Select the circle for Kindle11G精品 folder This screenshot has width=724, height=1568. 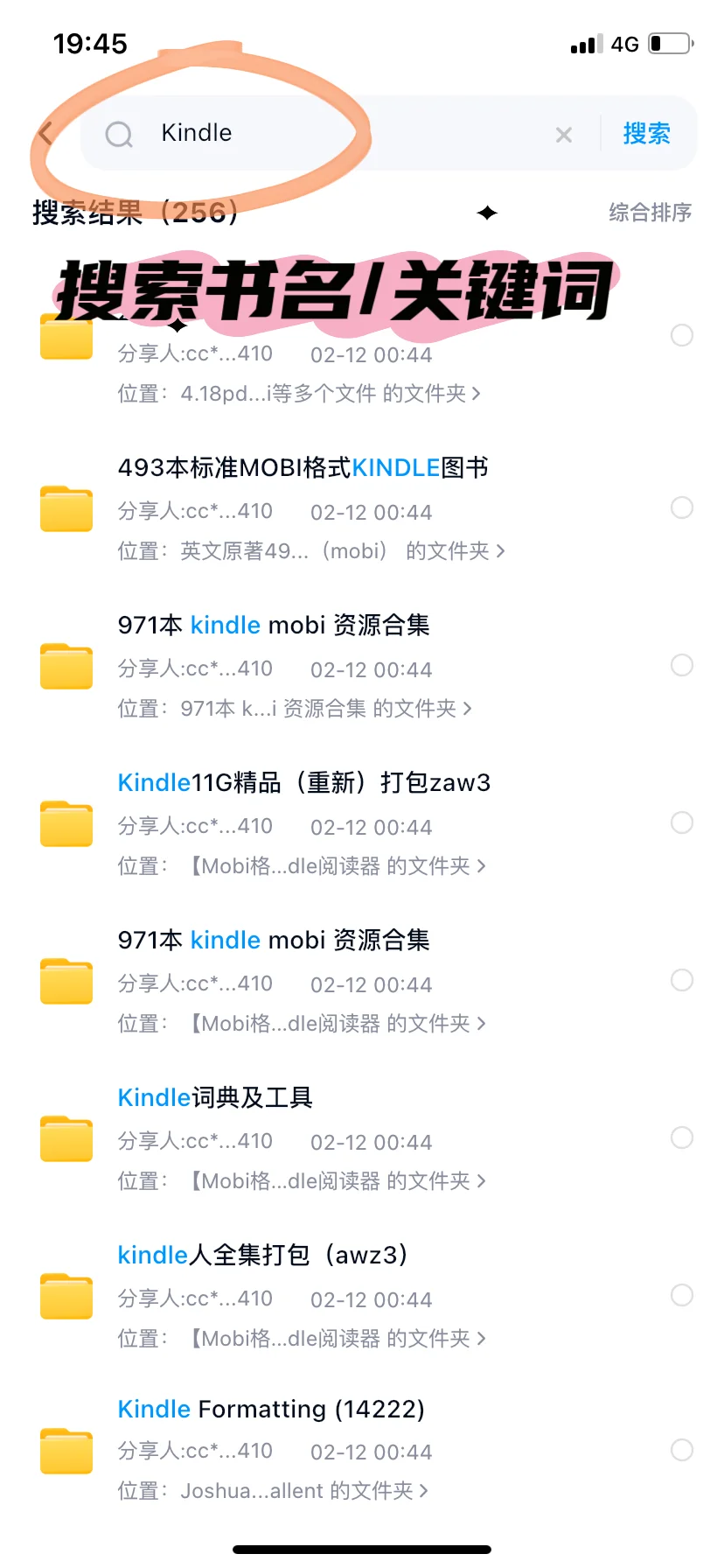point(682,822)
